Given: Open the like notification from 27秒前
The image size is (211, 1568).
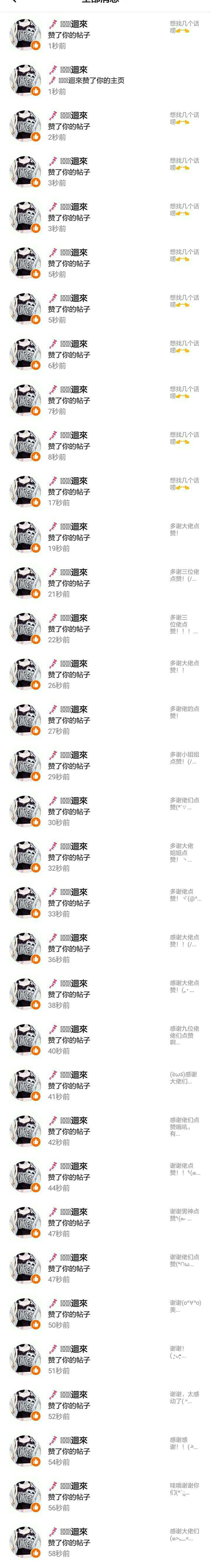Looking at the screenshot, I should coord(105,720).
